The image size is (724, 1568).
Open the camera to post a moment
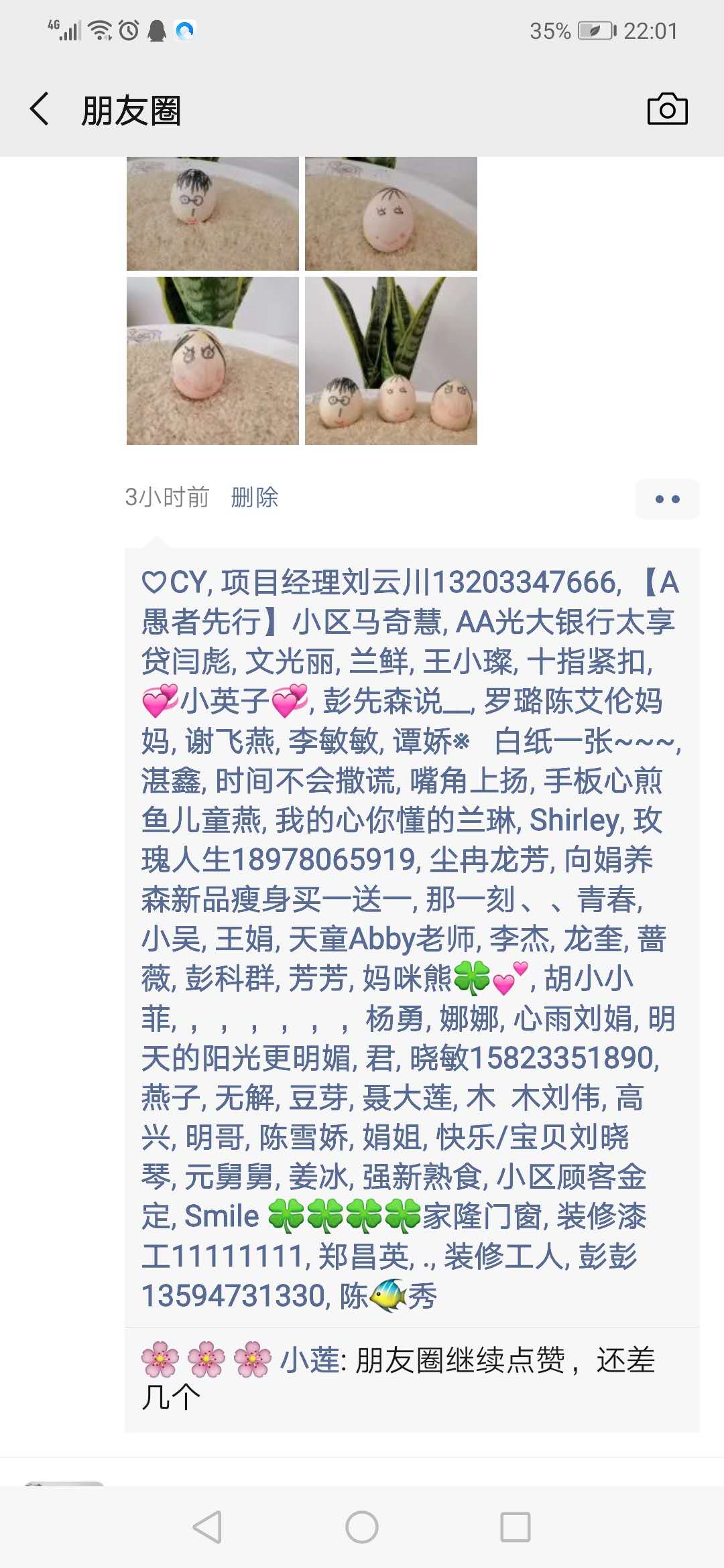[x=667, y=109]
